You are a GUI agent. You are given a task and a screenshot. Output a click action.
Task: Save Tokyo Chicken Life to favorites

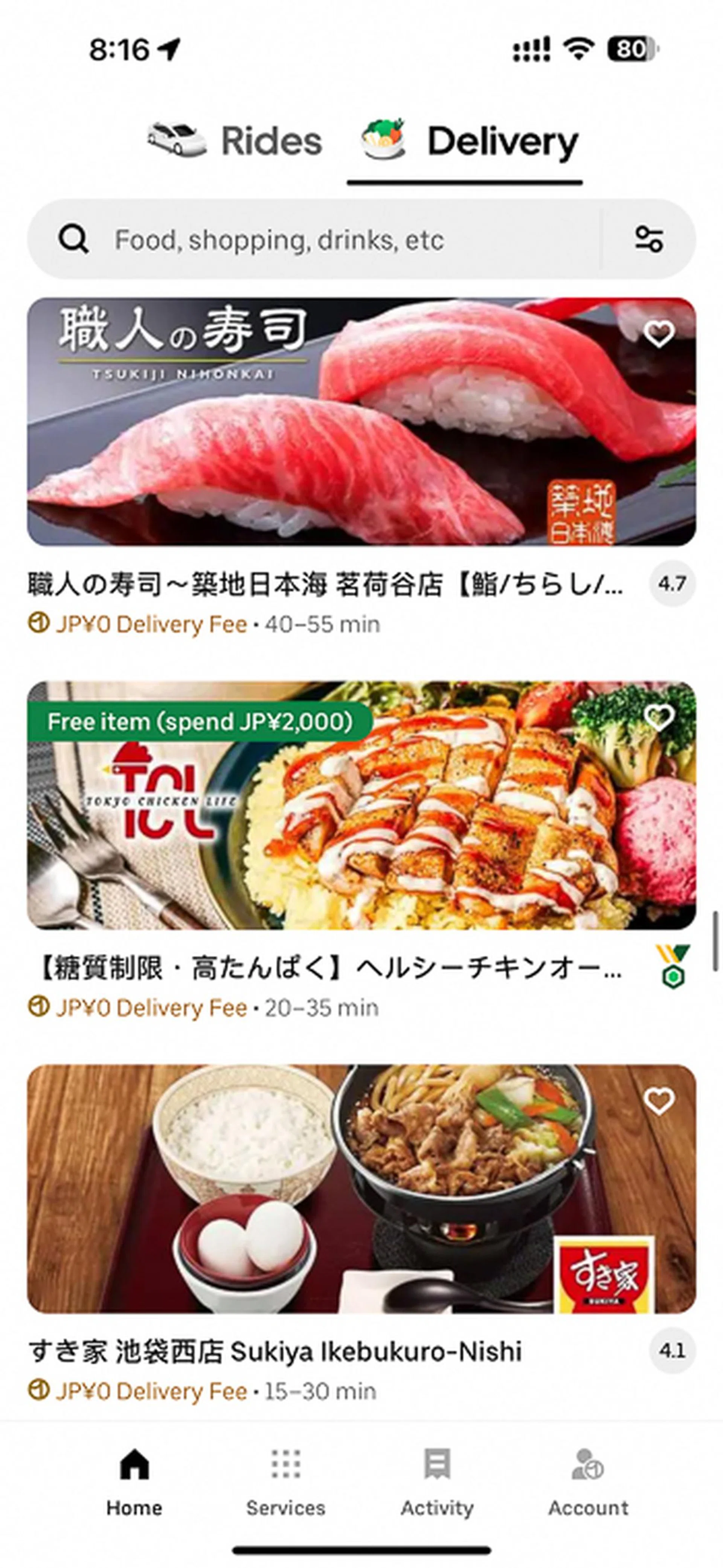click(x=659, y=717)
